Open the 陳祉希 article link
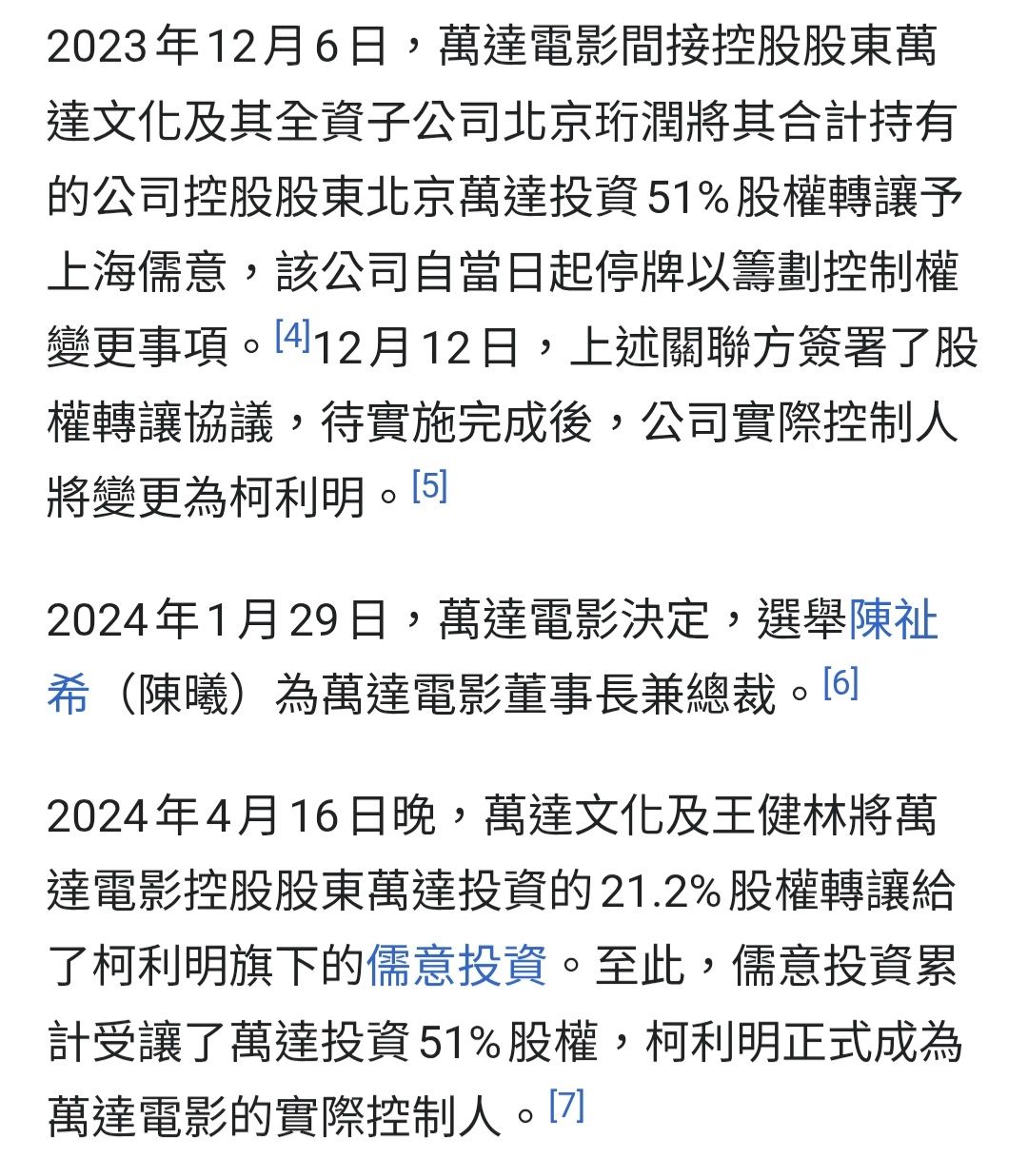This screenshot has height=1176, width=1028. pyautogui.click(x=892, y=619)
